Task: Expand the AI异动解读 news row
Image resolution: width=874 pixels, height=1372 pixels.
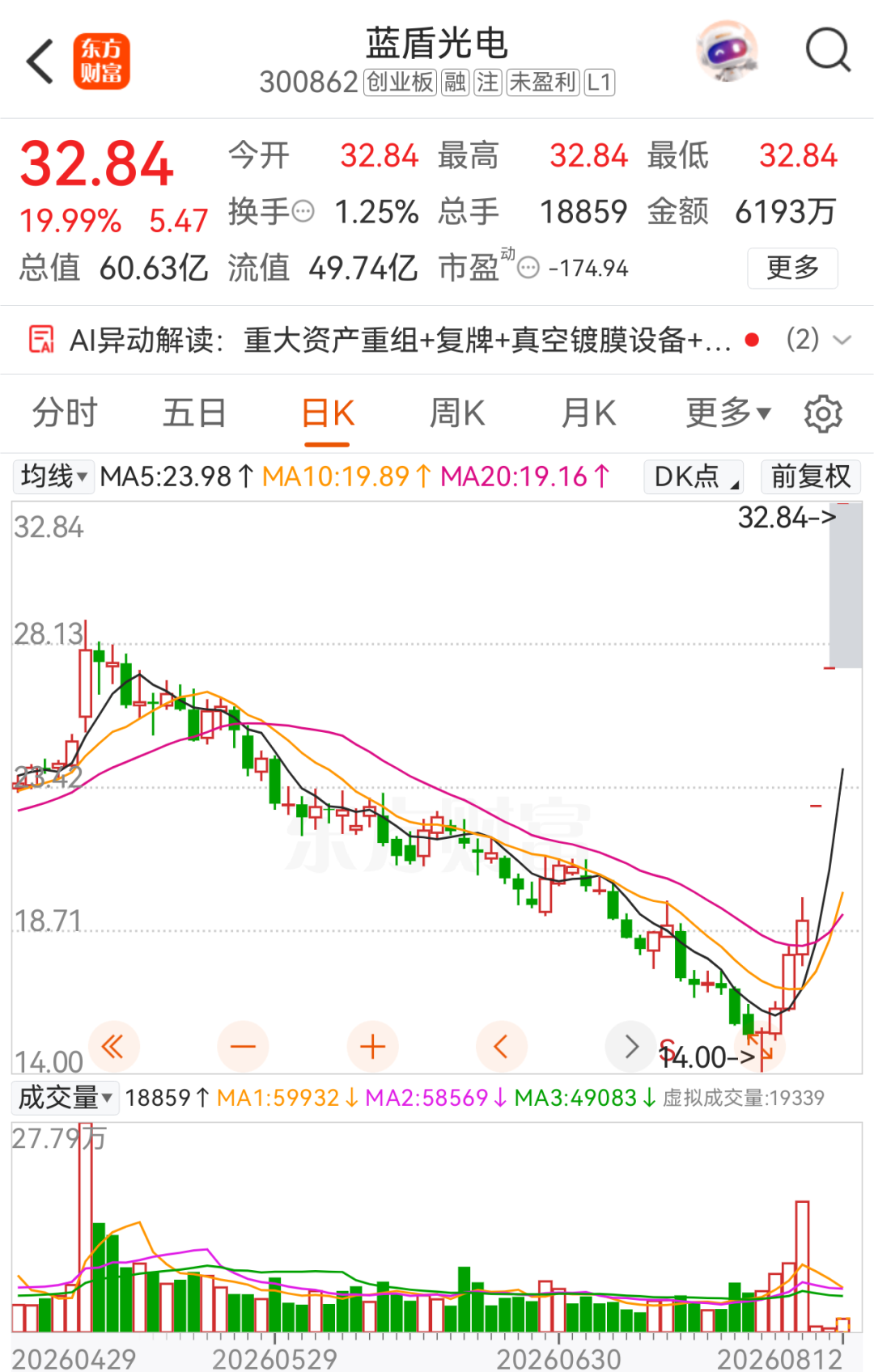Action: [x=437, y=340]
